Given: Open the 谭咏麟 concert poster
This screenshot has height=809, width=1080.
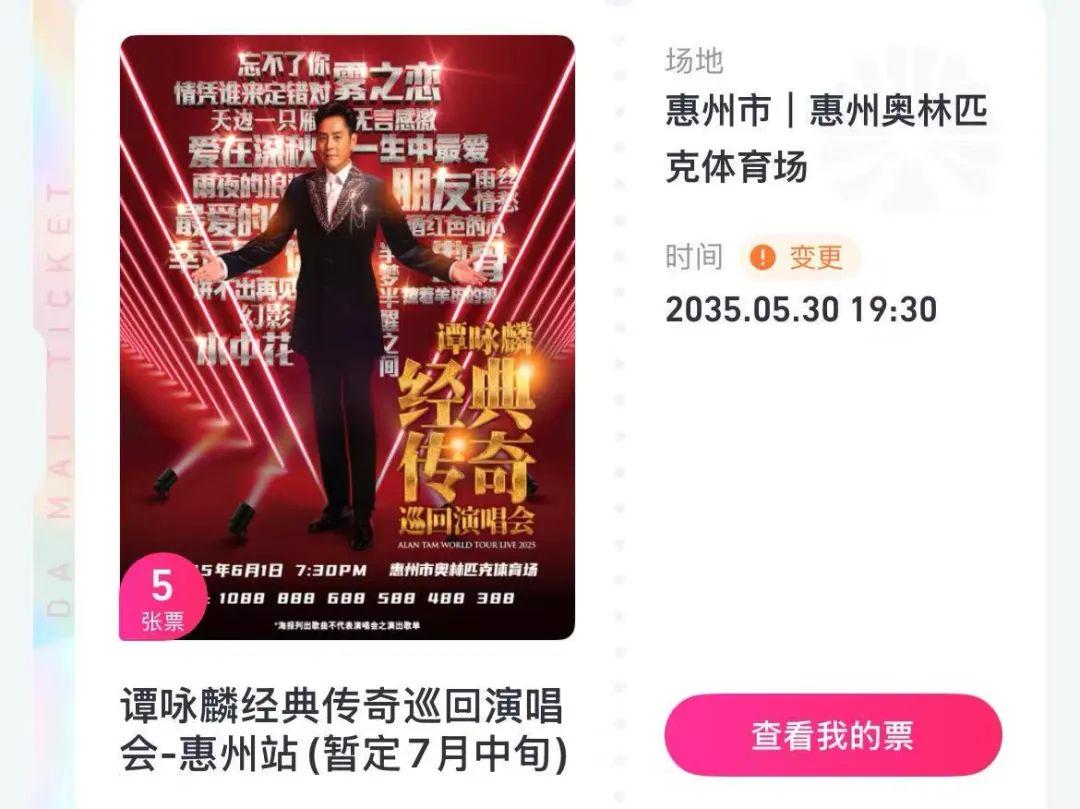Looking at the screenshot, I should click(x=347, y=337).
